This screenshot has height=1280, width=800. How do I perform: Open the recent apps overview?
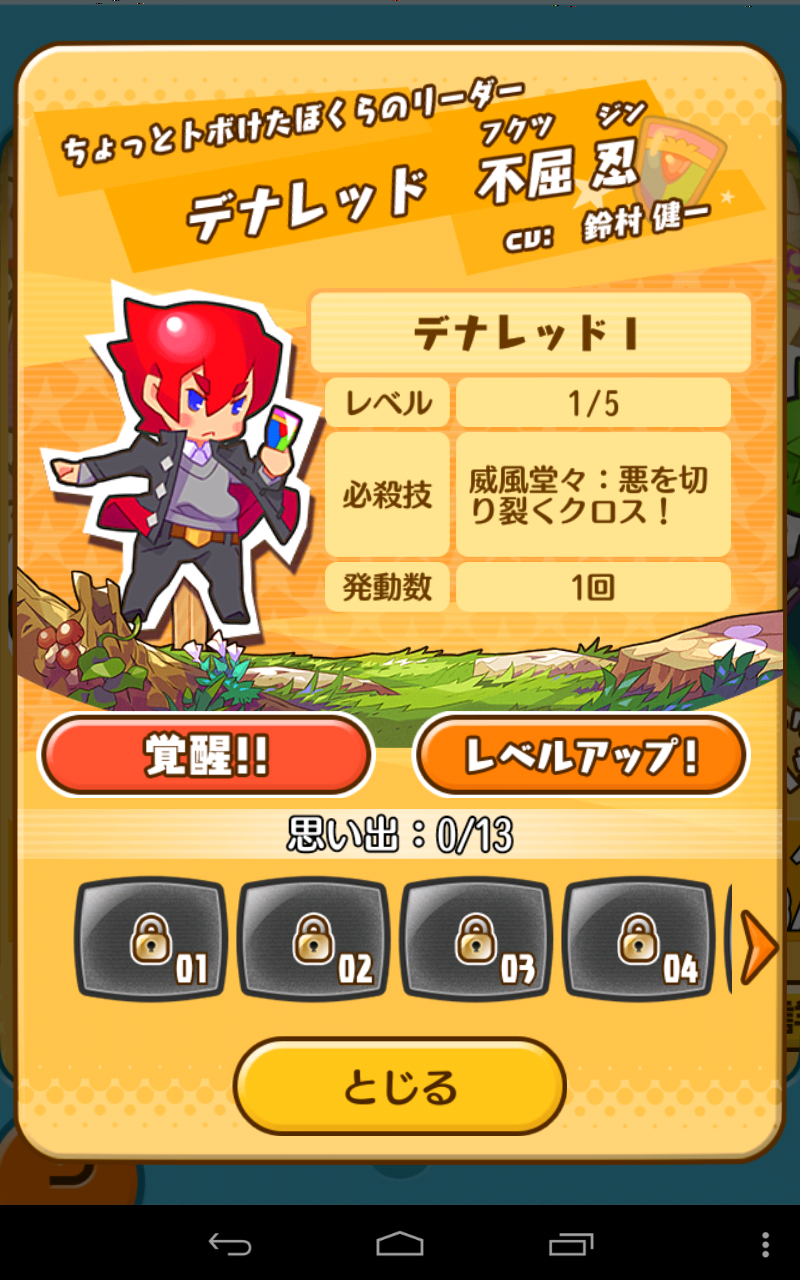click(x=571, y=1244)
